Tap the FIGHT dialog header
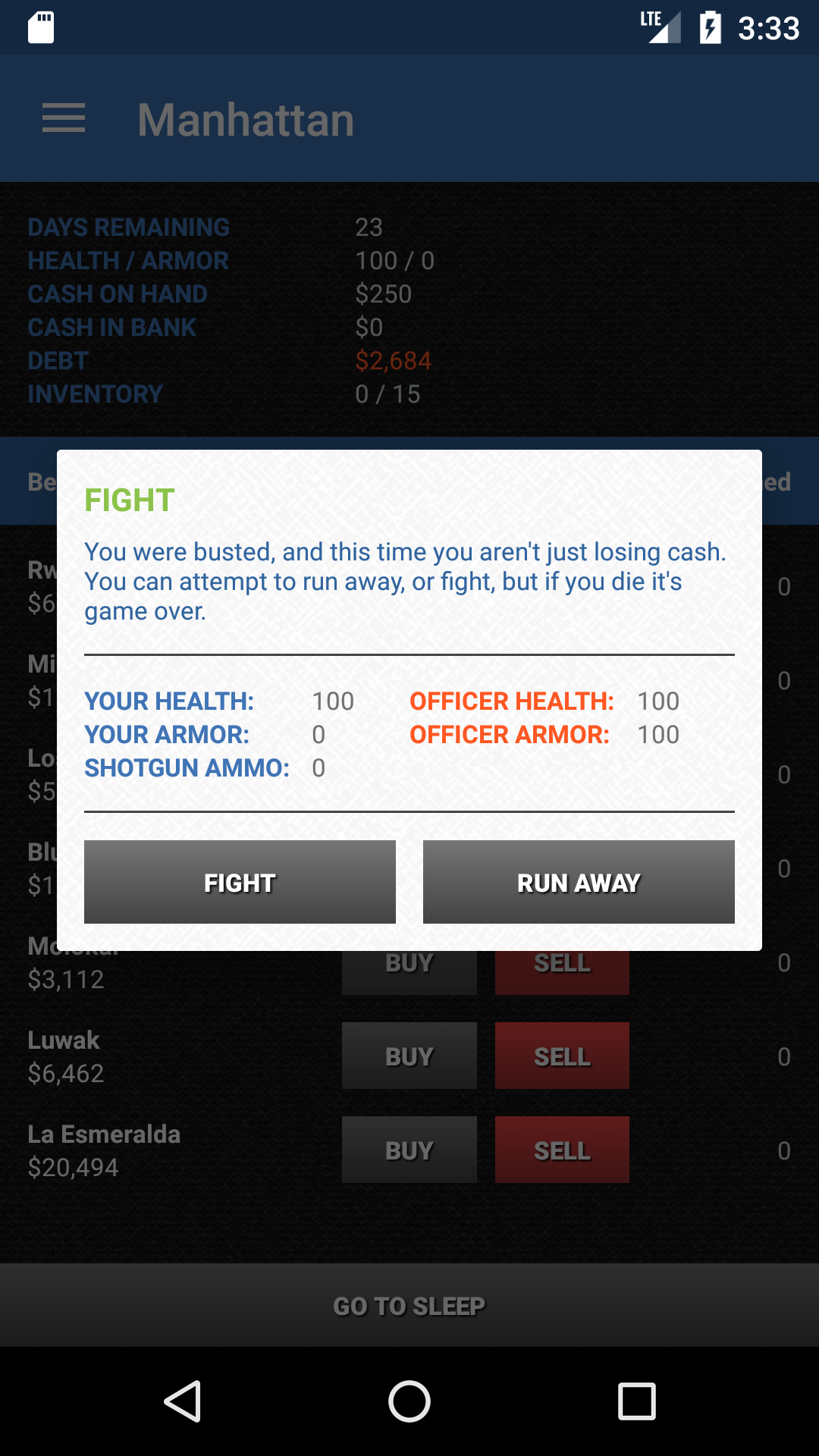 point(129,499)
